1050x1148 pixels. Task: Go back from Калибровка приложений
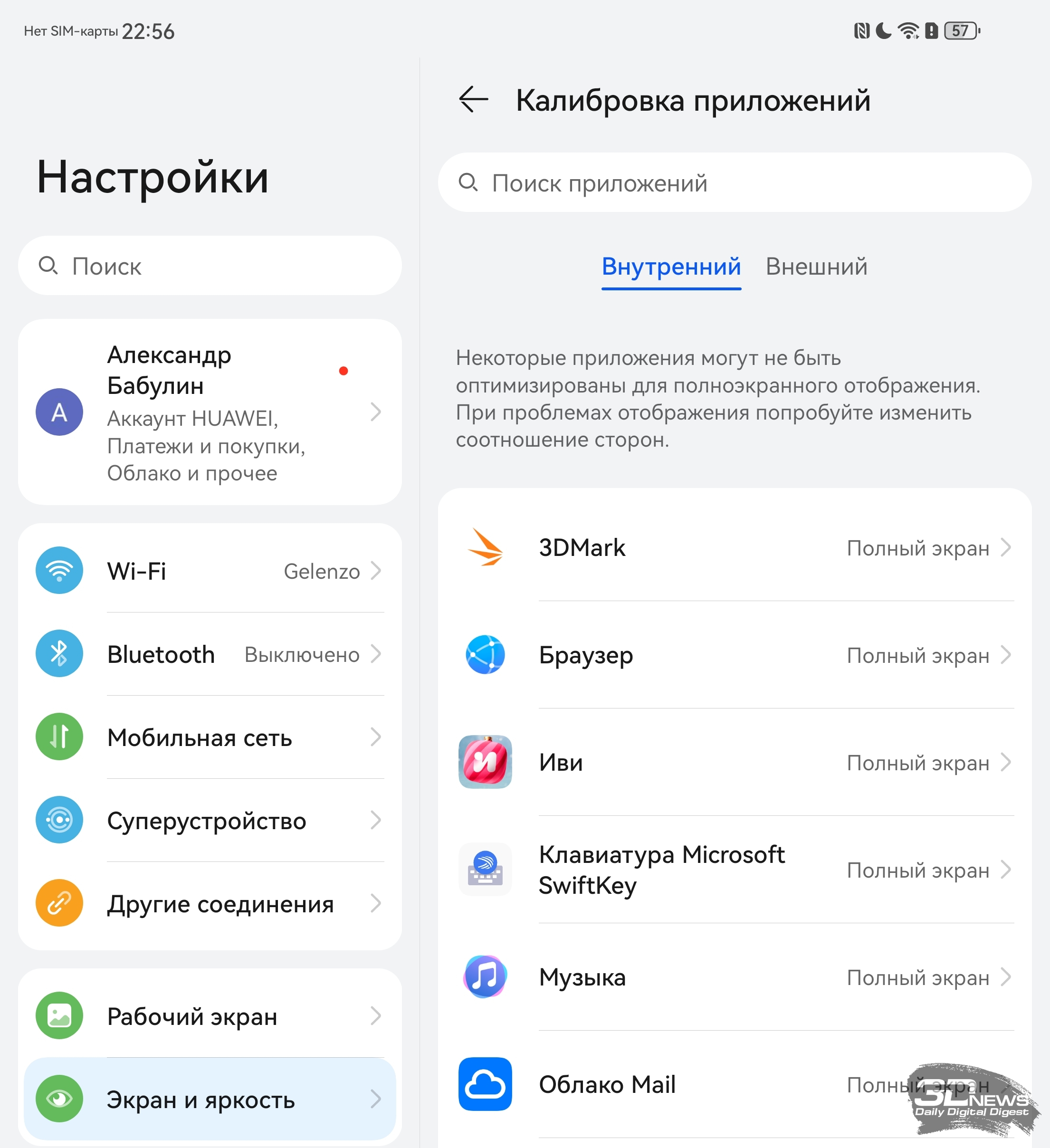[x=474, y=100]
